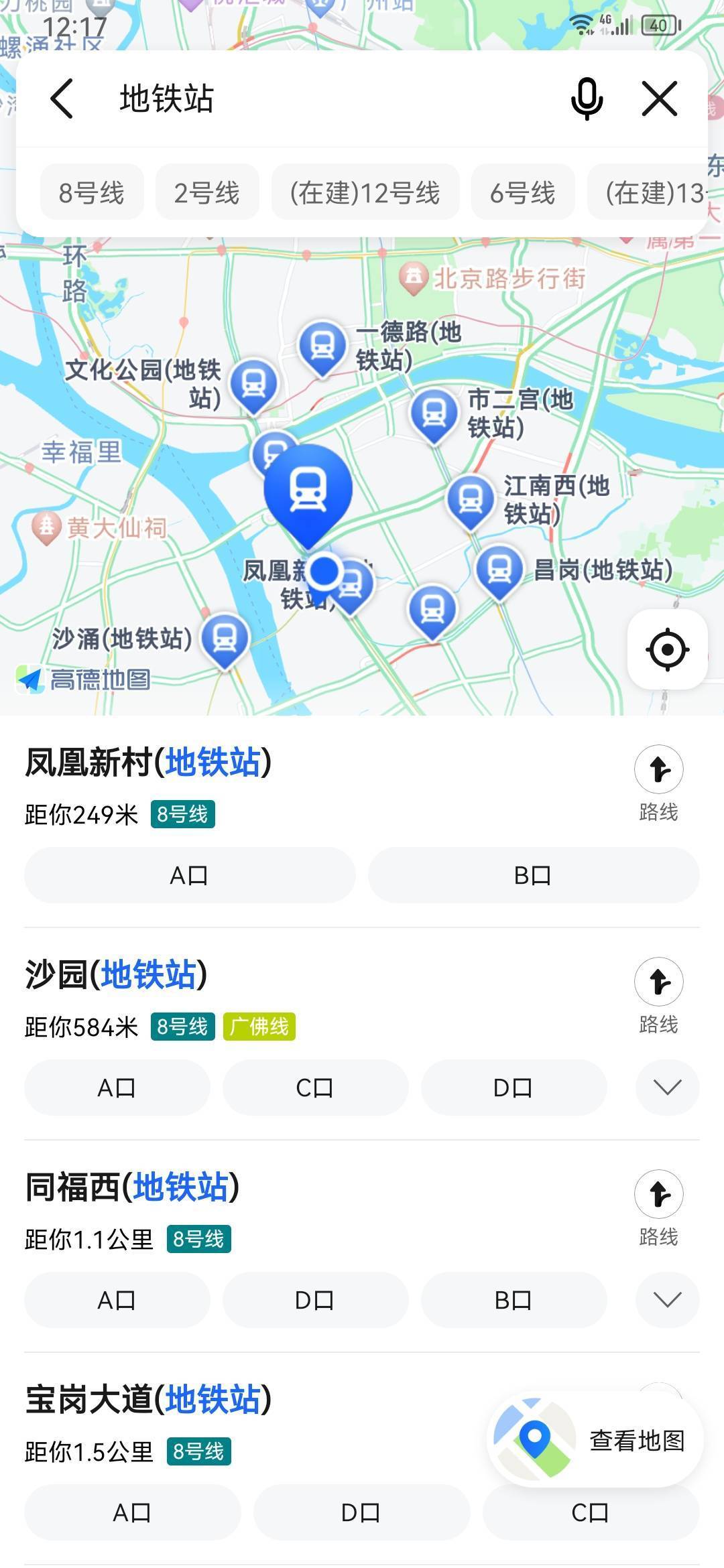The height and width of the screenshot is (1568, 724).
Task: Filter results by 8号线
Action: (x=91, y=192)
